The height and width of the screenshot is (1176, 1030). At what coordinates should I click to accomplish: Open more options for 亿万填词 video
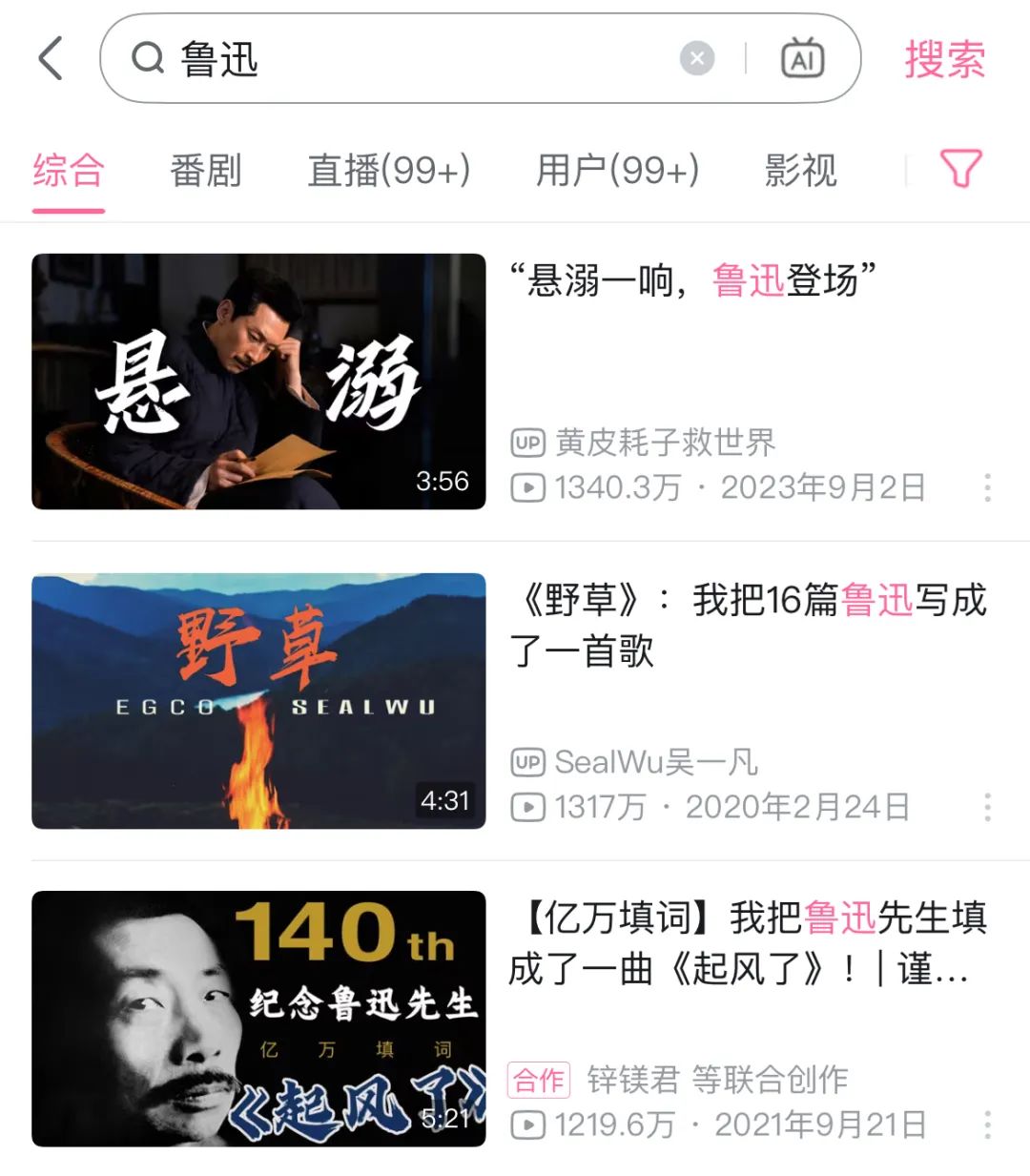point(987,1124)
